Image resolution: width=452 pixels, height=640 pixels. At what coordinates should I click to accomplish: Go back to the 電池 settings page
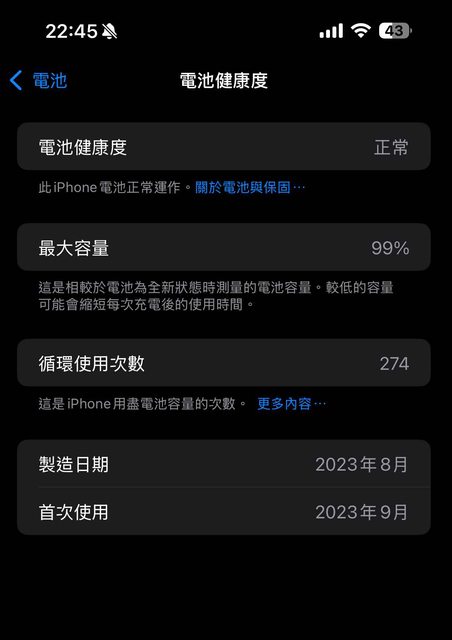38,80
